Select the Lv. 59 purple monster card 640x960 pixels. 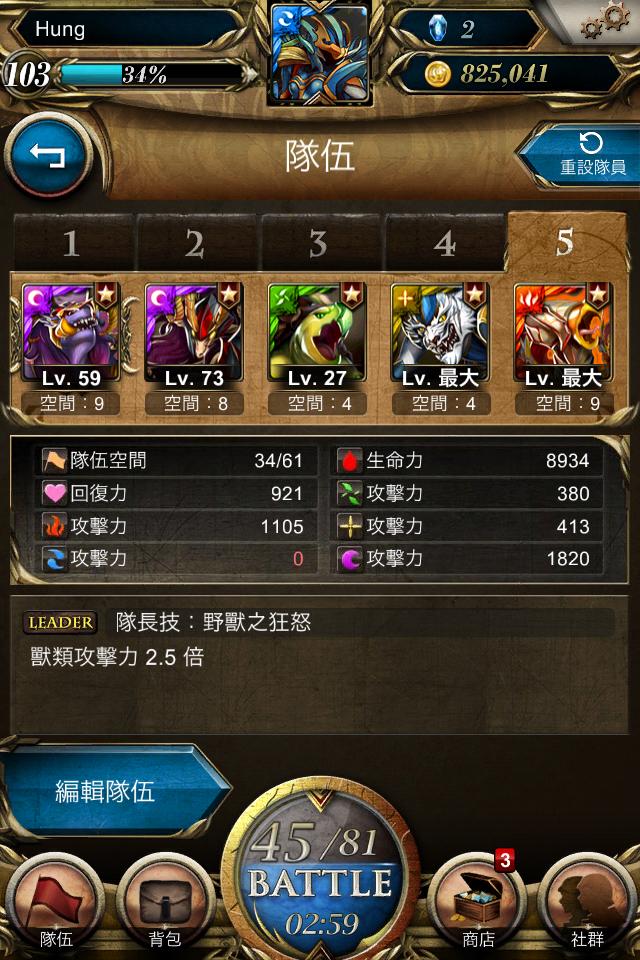tap(71, 335)
